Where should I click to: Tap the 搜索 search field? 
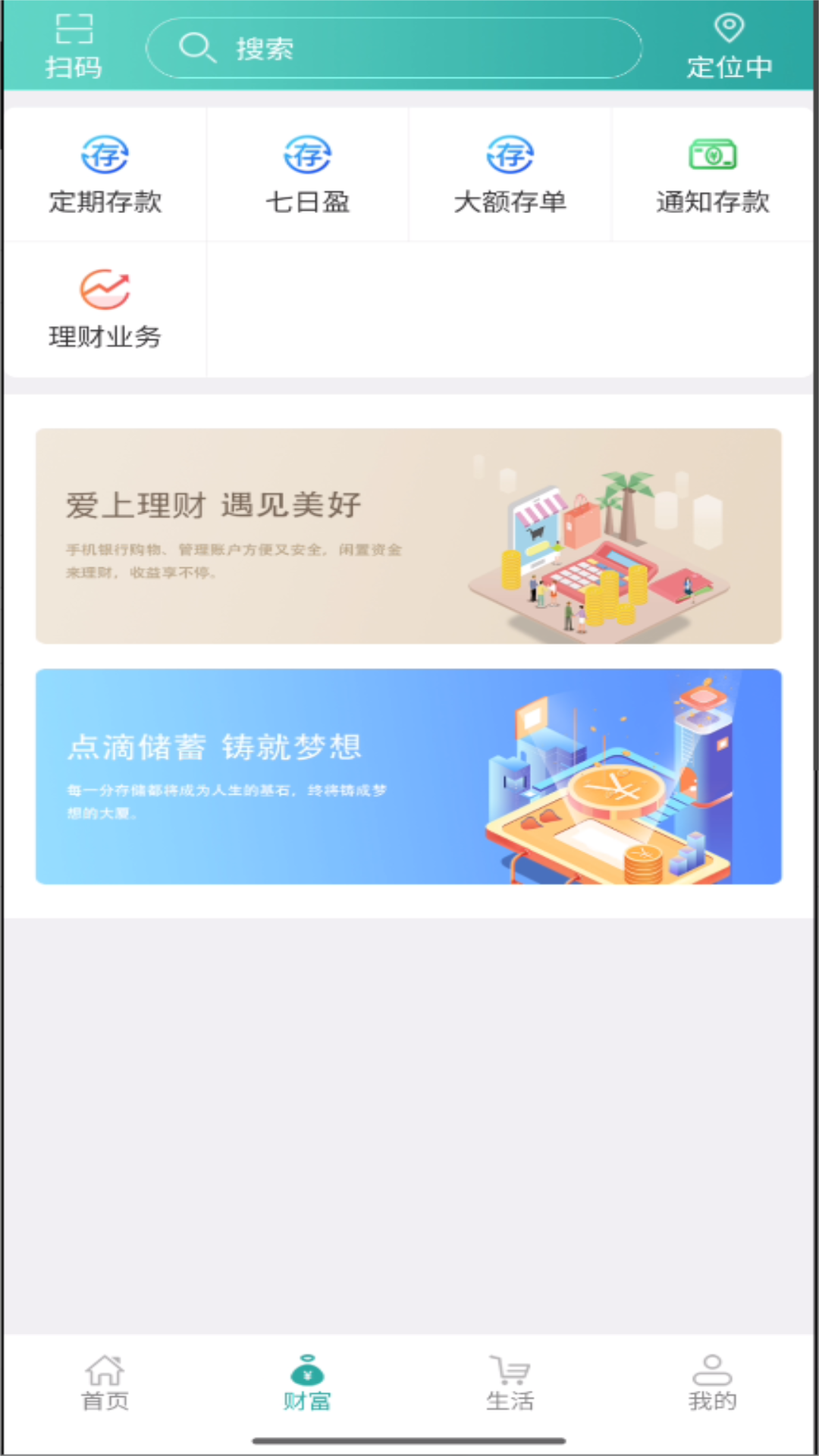point(394,49)
